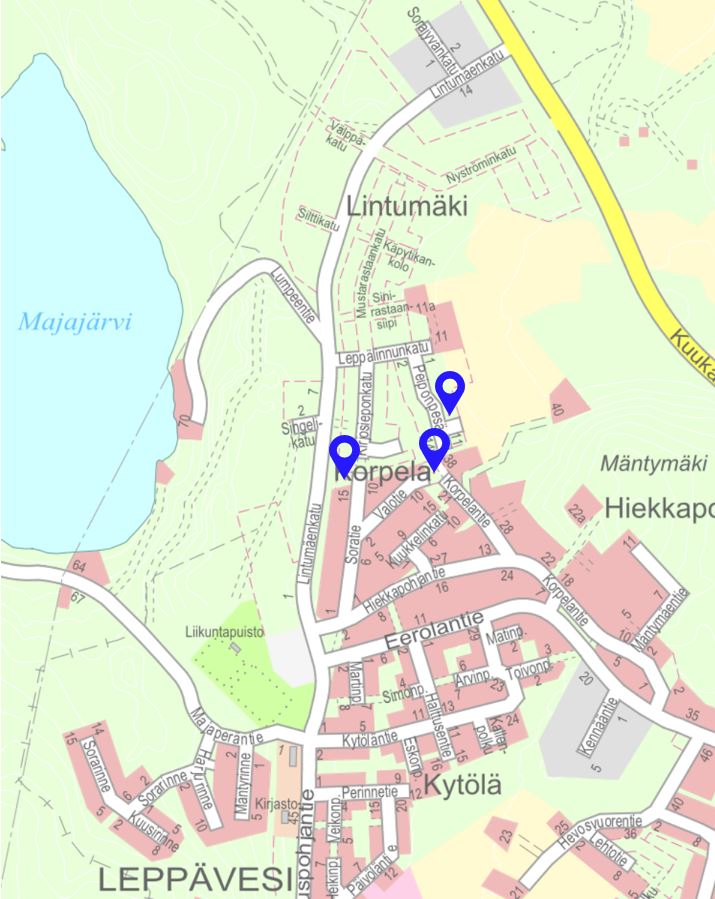Select the blue pin near Korpelantie 38
Screen dimensions: 715x899
coord(433,446)
